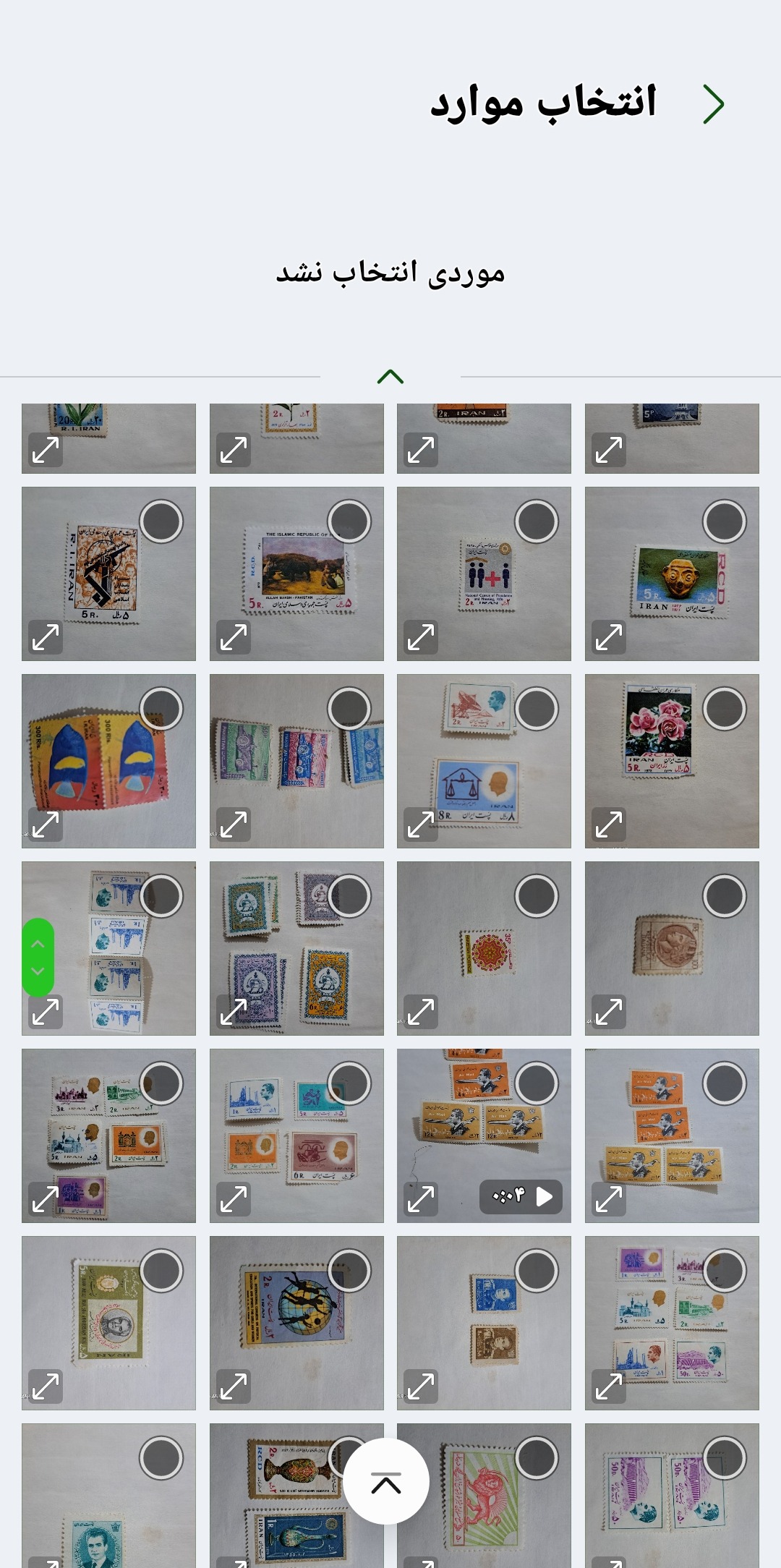Image resolution: width=781 pixels, height=1568 pixels.
Task: Select the pink roses stamp photo
Action: (x=724, y=708)
